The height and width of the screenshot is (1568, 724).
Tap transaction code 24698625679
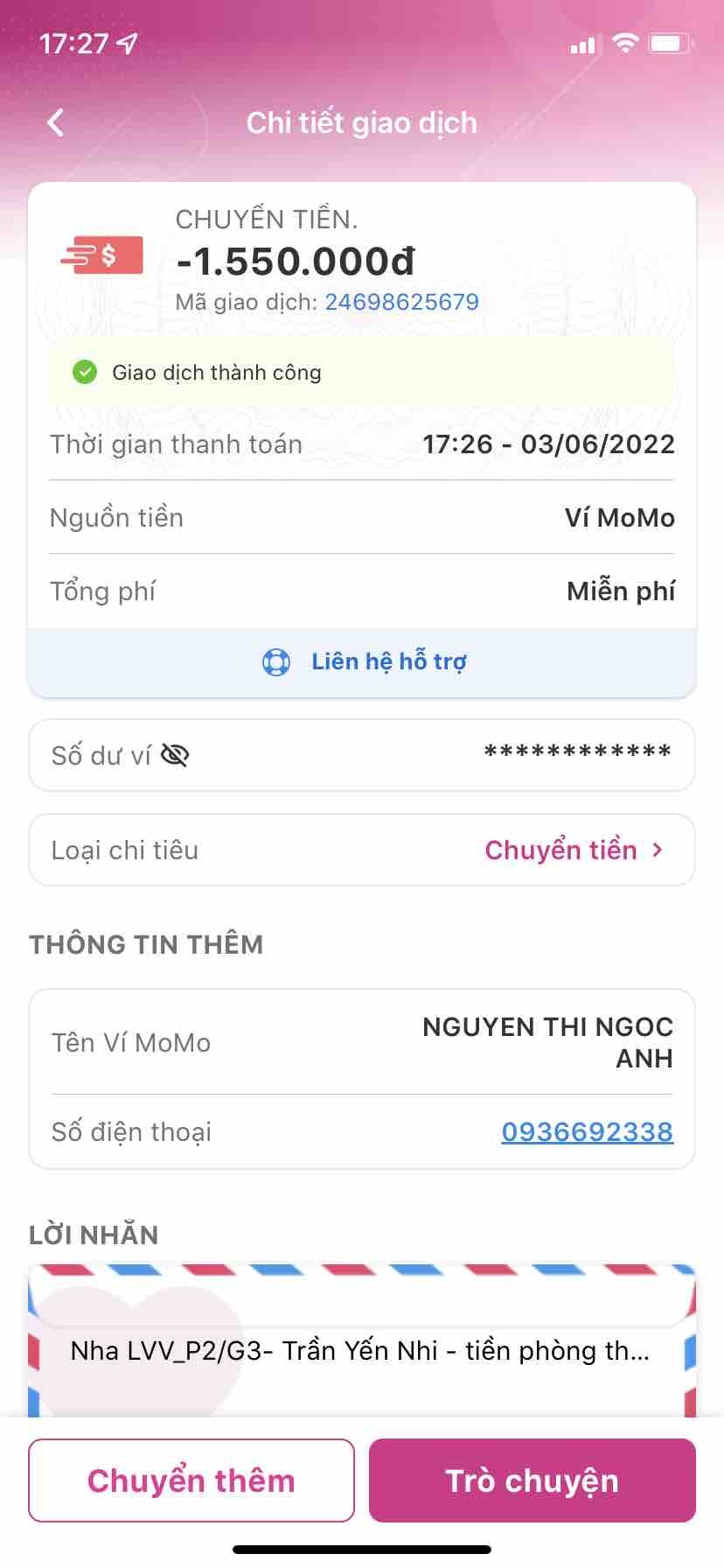click(401, 302)
